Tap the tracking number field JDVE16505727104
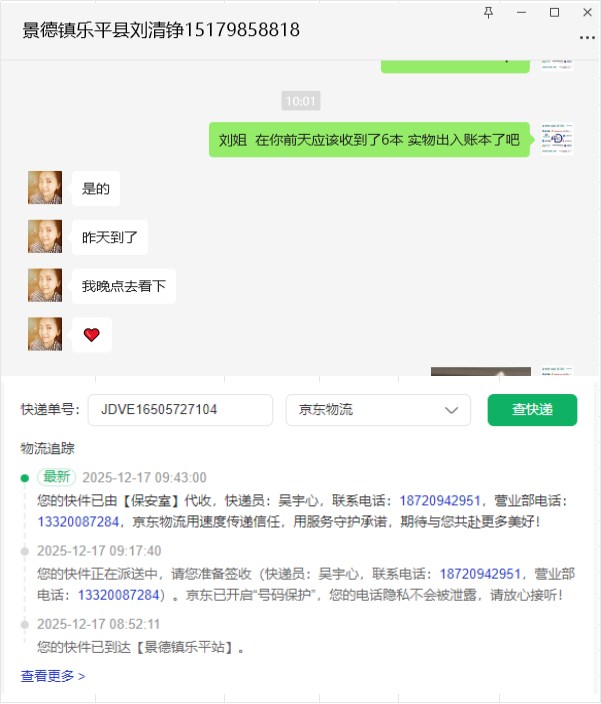 (180, 410)
